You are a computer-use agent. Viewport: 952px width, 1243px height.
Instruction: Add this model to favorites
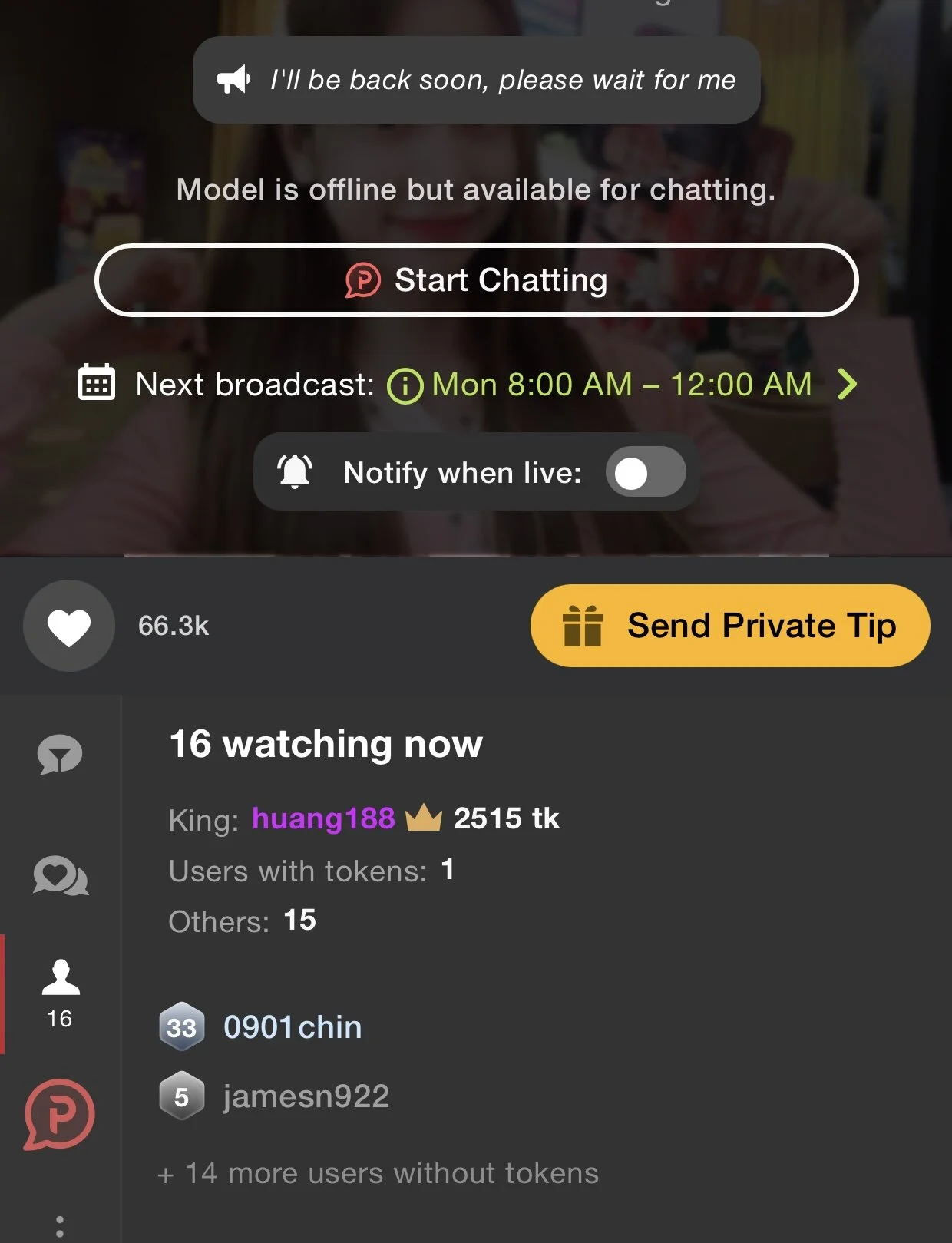[69, 626]
